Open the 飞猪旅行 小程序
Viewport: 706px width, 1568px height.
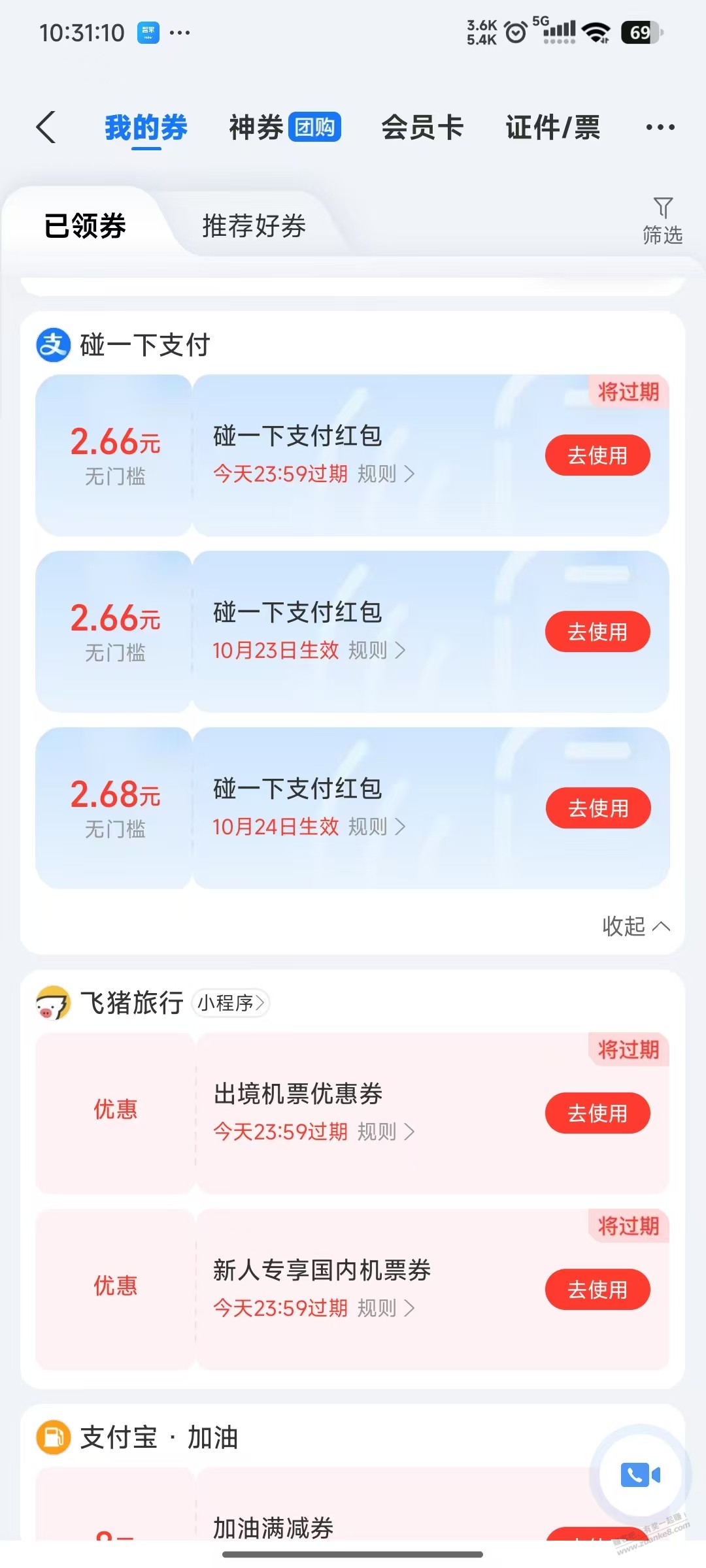point(231,1002)
